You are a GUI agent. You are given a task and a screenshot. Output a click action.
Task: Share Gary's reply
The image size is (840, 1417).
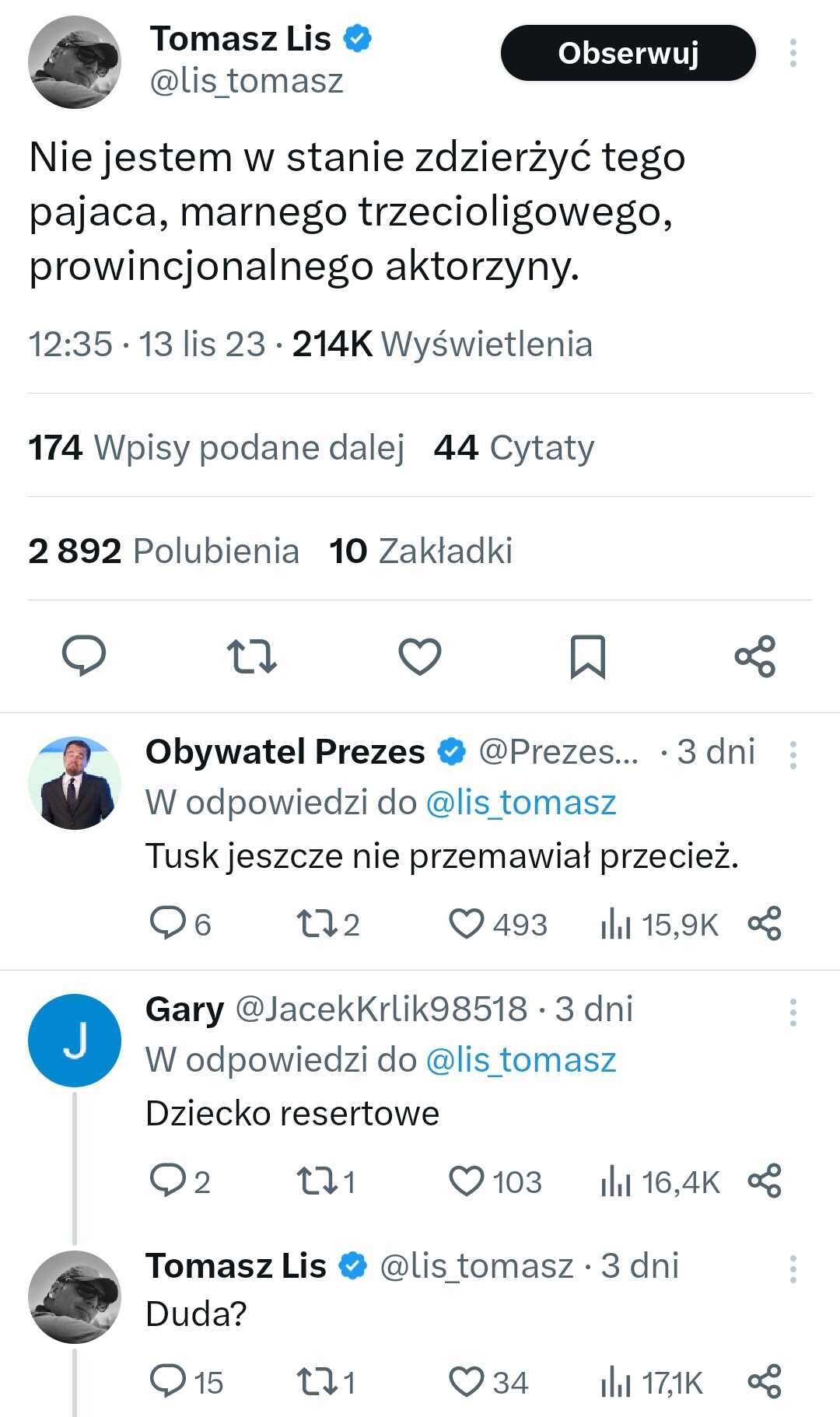click(x=765, y=1181)
